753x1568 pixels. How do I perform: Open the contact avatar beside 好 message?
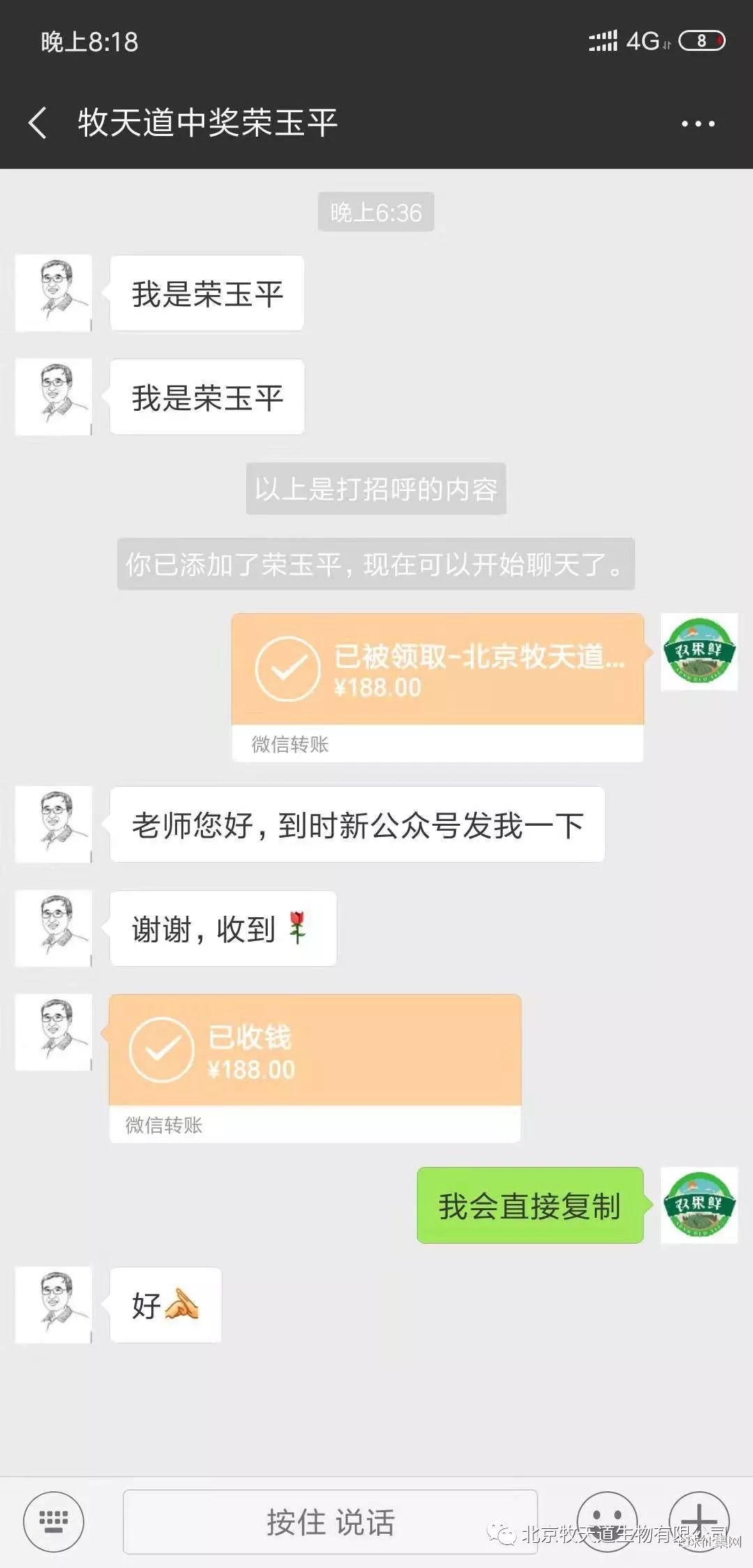coord(54,1304)
